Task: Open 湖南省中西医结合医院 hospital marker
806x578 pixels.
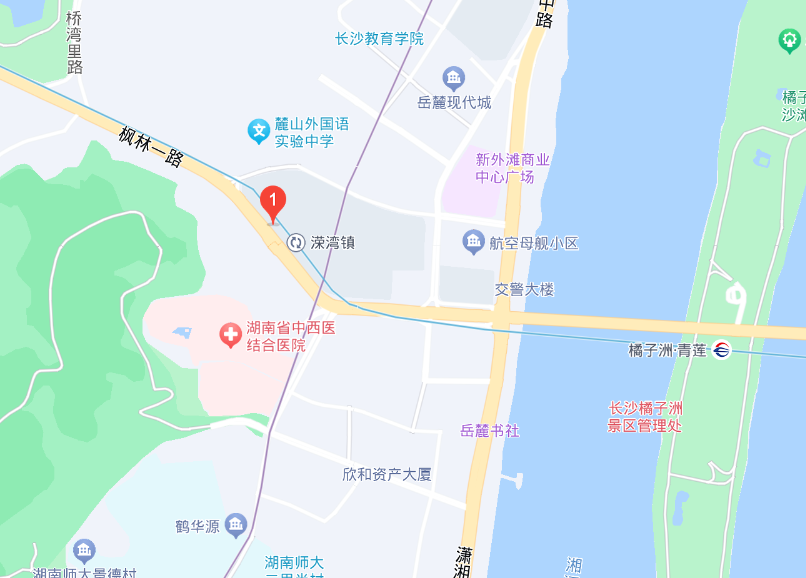Action: point(231,335)
